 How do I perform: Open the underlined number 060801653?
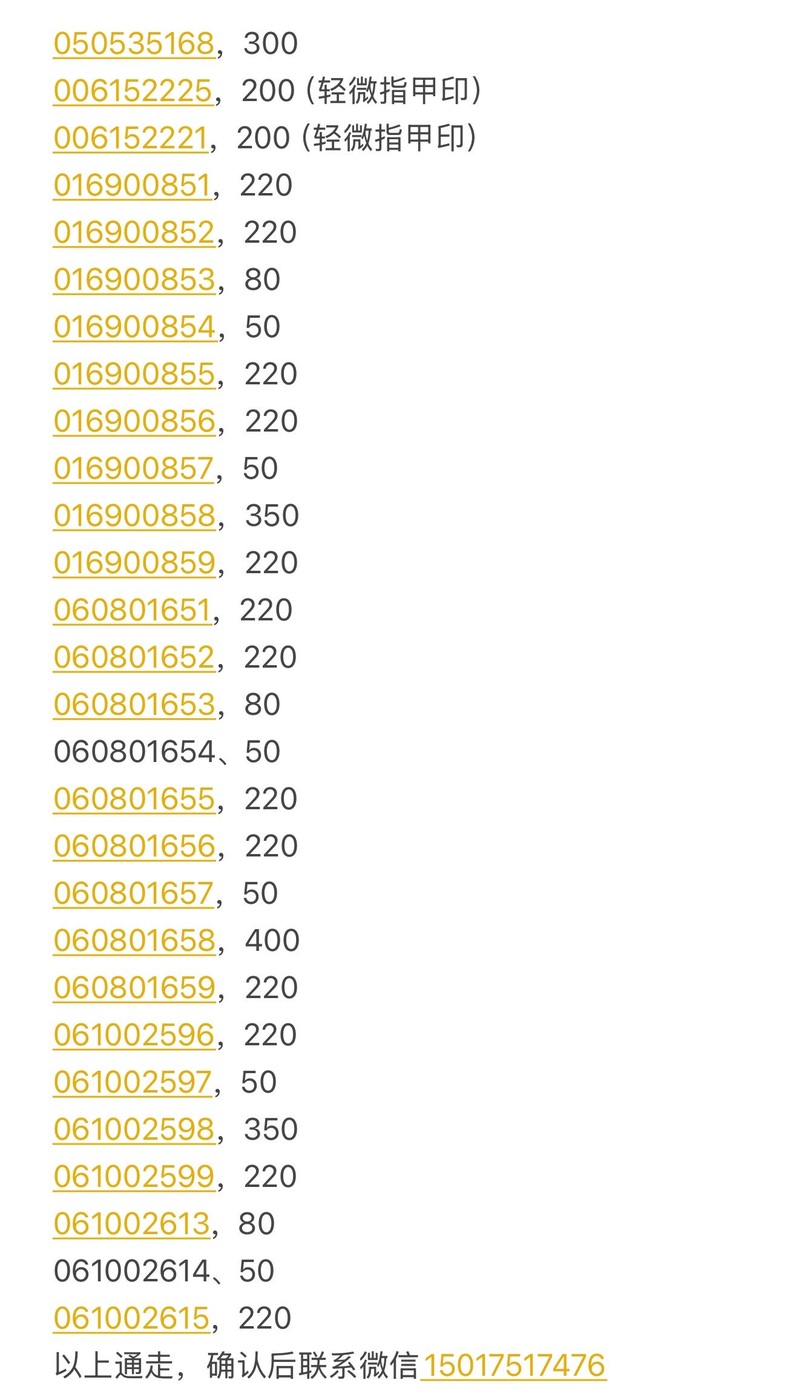134,705
